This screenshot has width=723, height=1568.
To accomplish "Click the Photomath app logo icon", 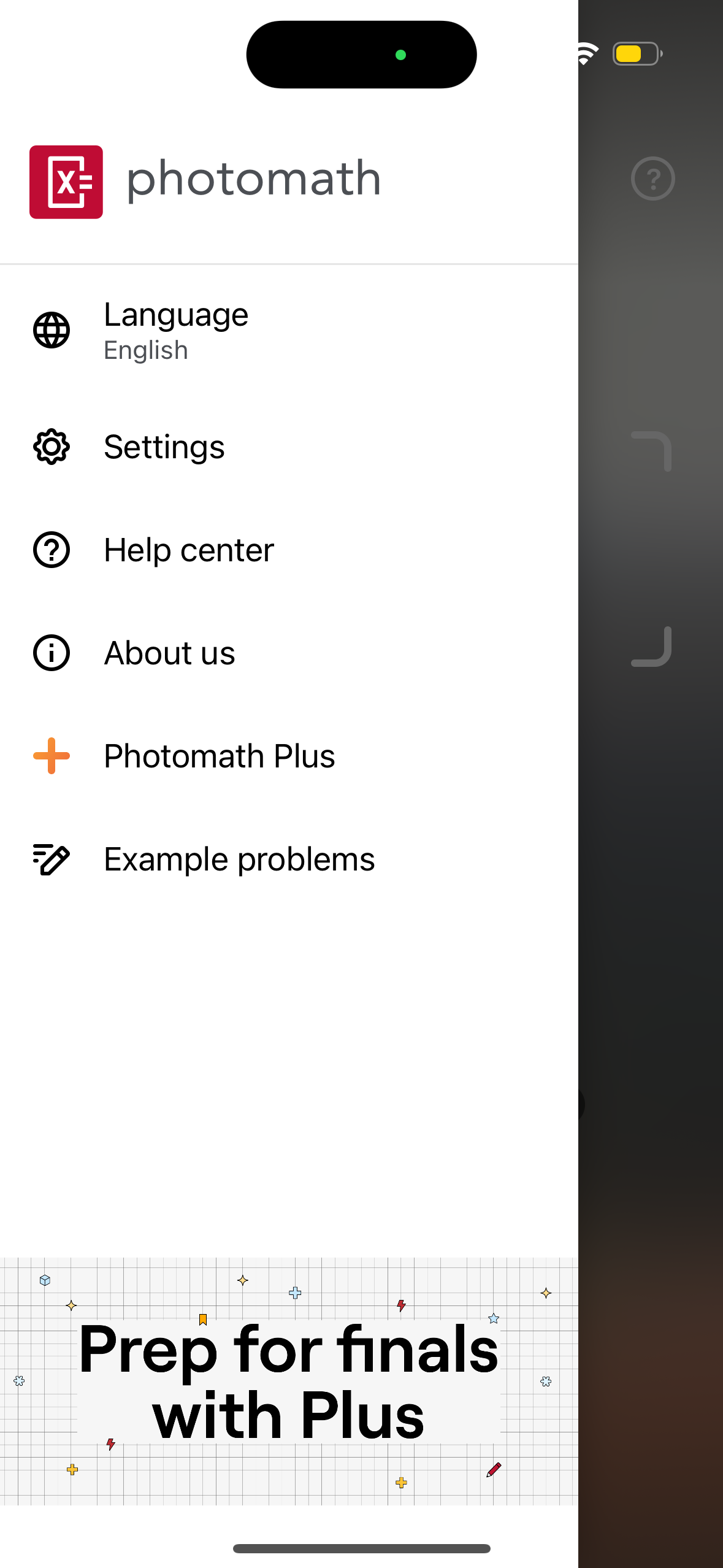I will click(x=66, y=181).
